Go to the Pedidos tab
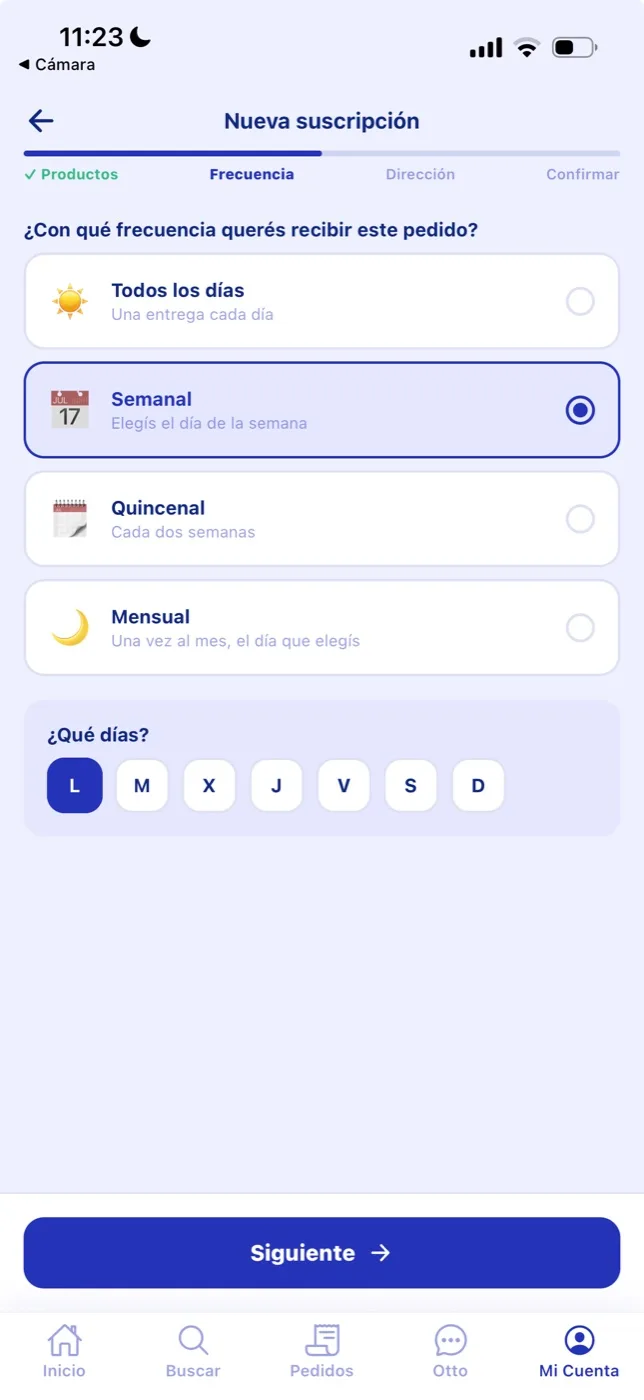The image size is (644, 1400). tap(322, 1351)
